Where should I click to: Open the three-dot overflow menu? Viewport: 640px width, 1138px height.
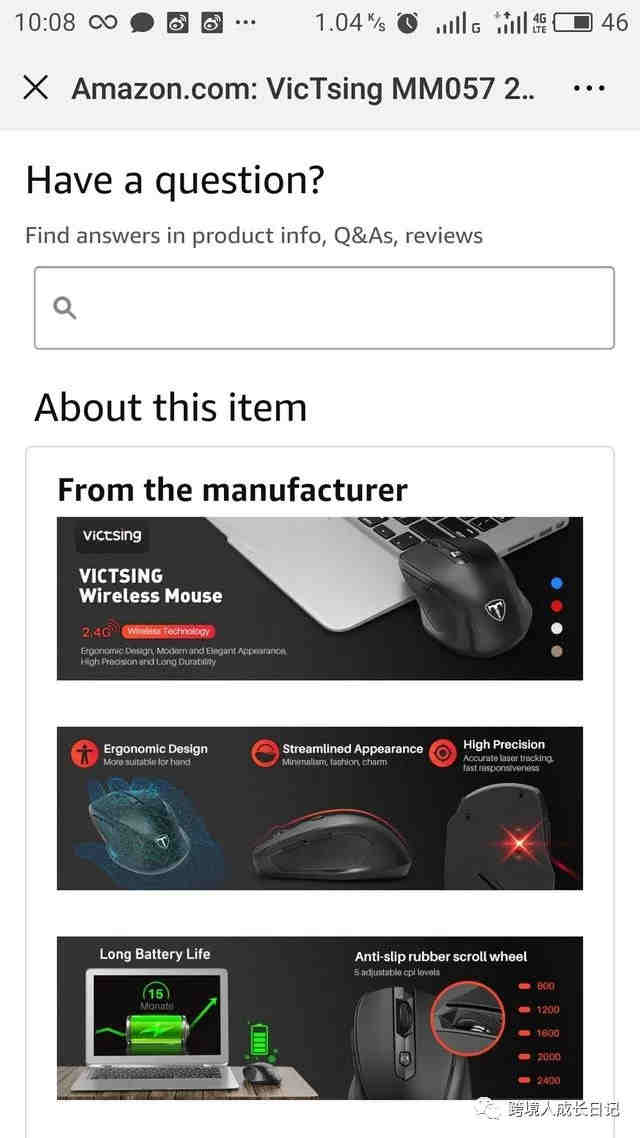(x=589, y=89)
